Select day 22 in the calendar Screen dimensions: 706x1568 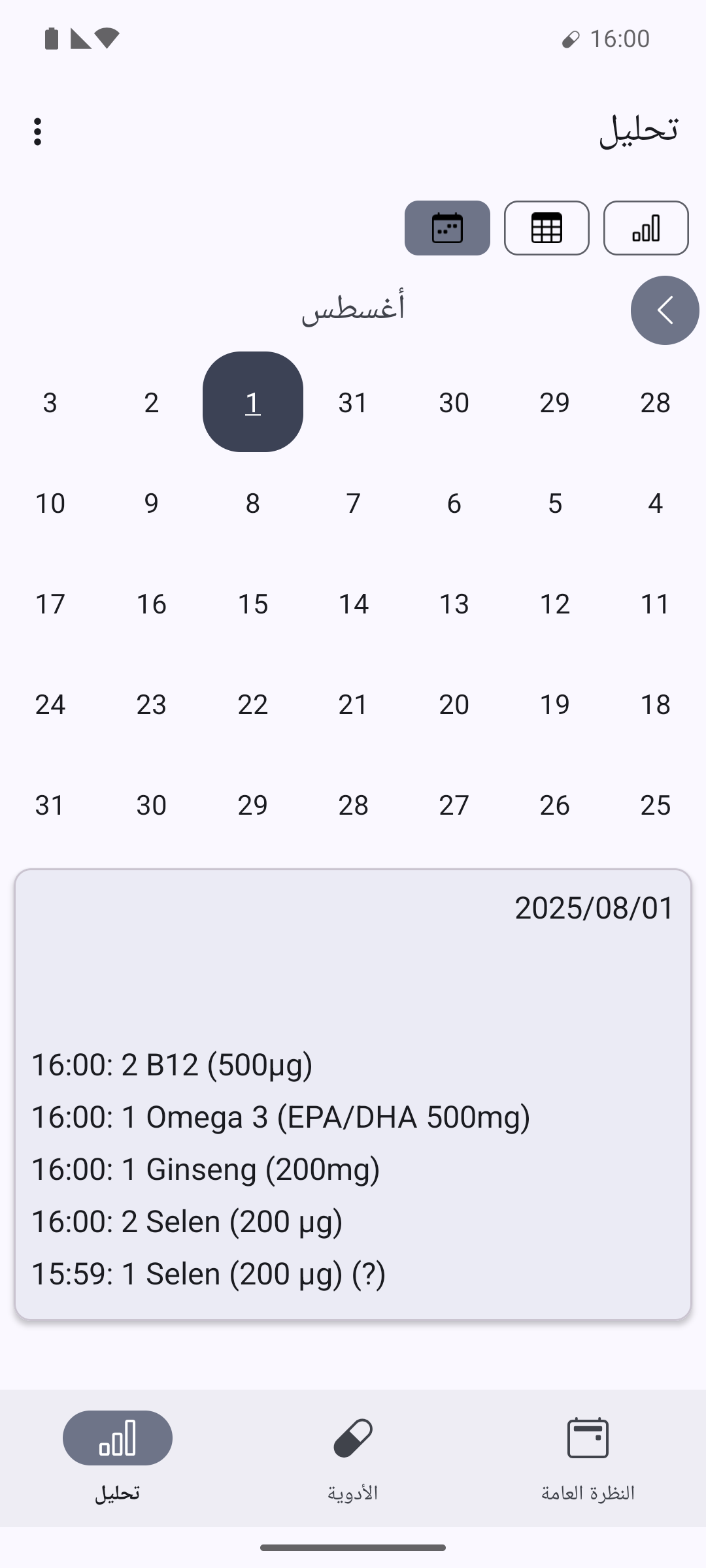coord(253,704)
